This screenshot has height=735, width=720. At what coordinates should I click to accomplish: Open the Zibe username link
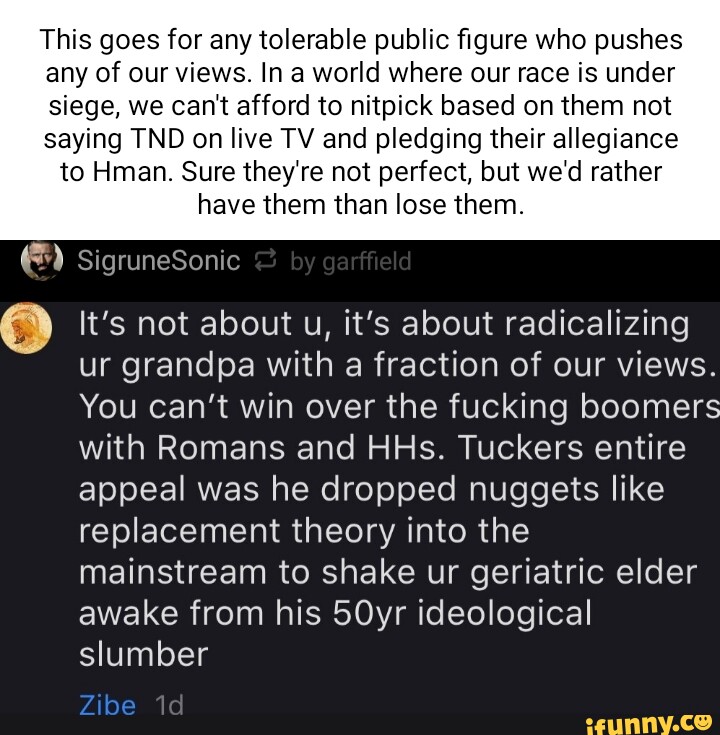[x=107, y=705]
